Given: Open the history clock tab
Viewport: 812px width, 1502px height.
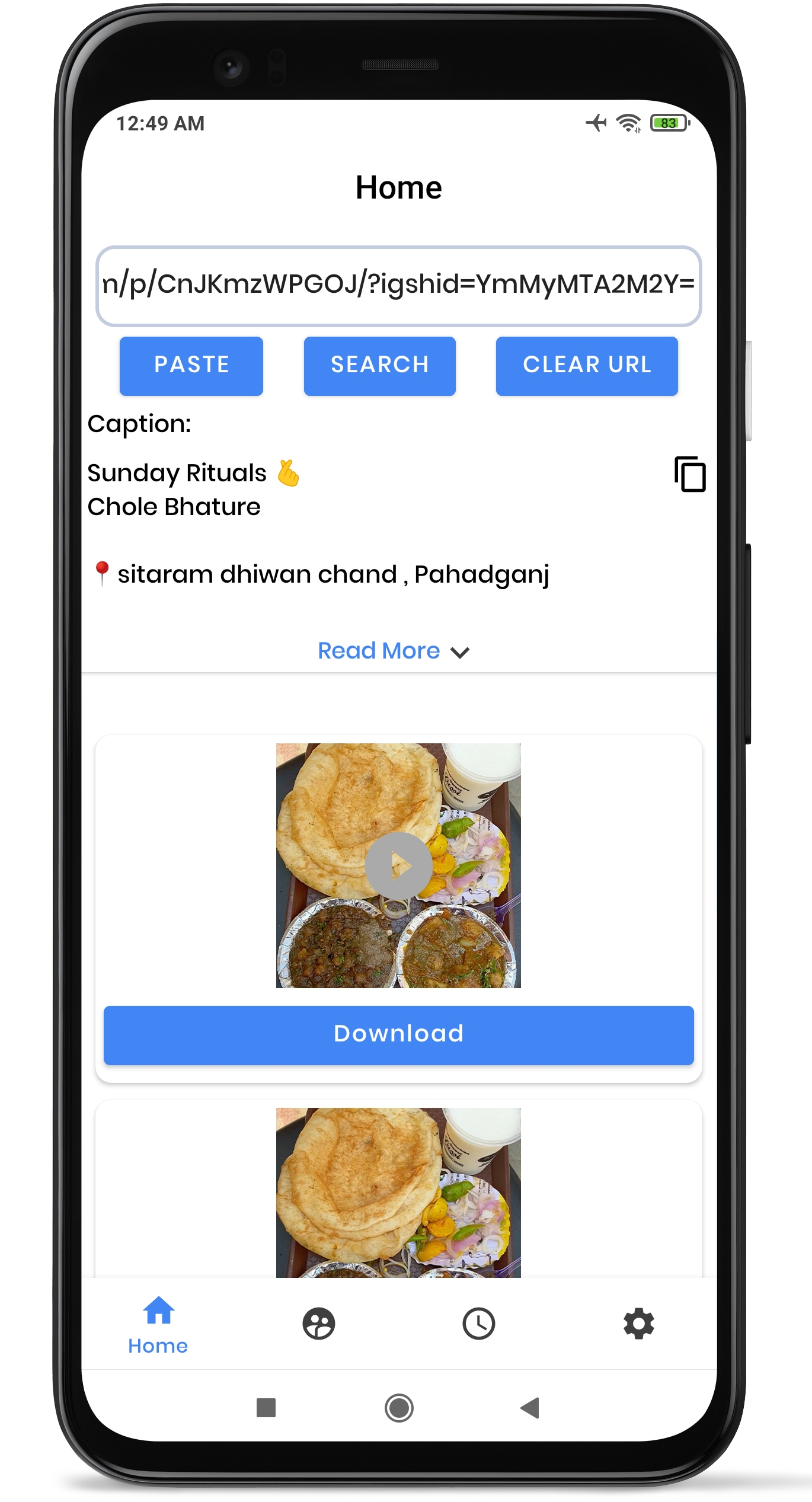Looking at the screenshot, I should tap(478, 1323).
